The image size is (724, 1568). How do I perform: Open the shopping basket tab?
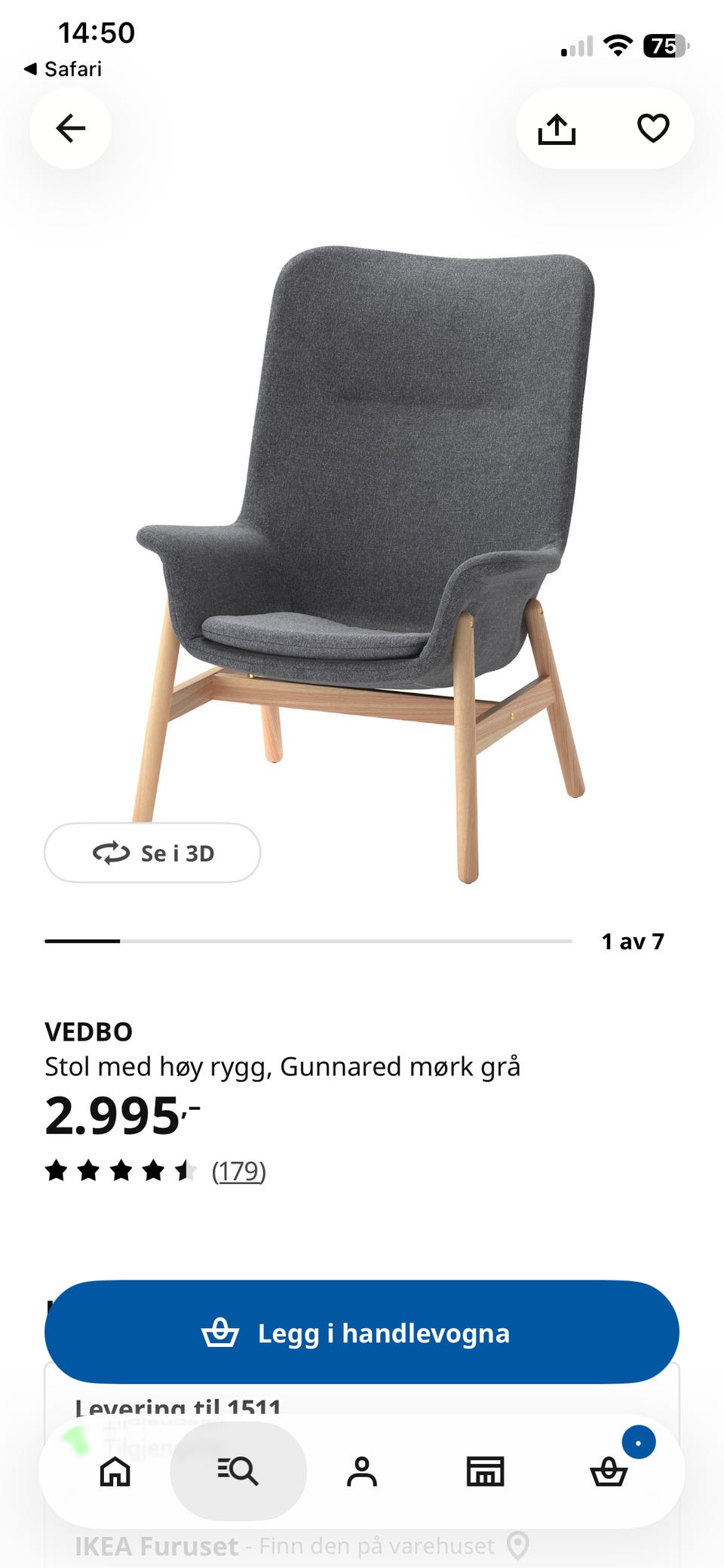pyautogui.click(x=609, y=1471)
